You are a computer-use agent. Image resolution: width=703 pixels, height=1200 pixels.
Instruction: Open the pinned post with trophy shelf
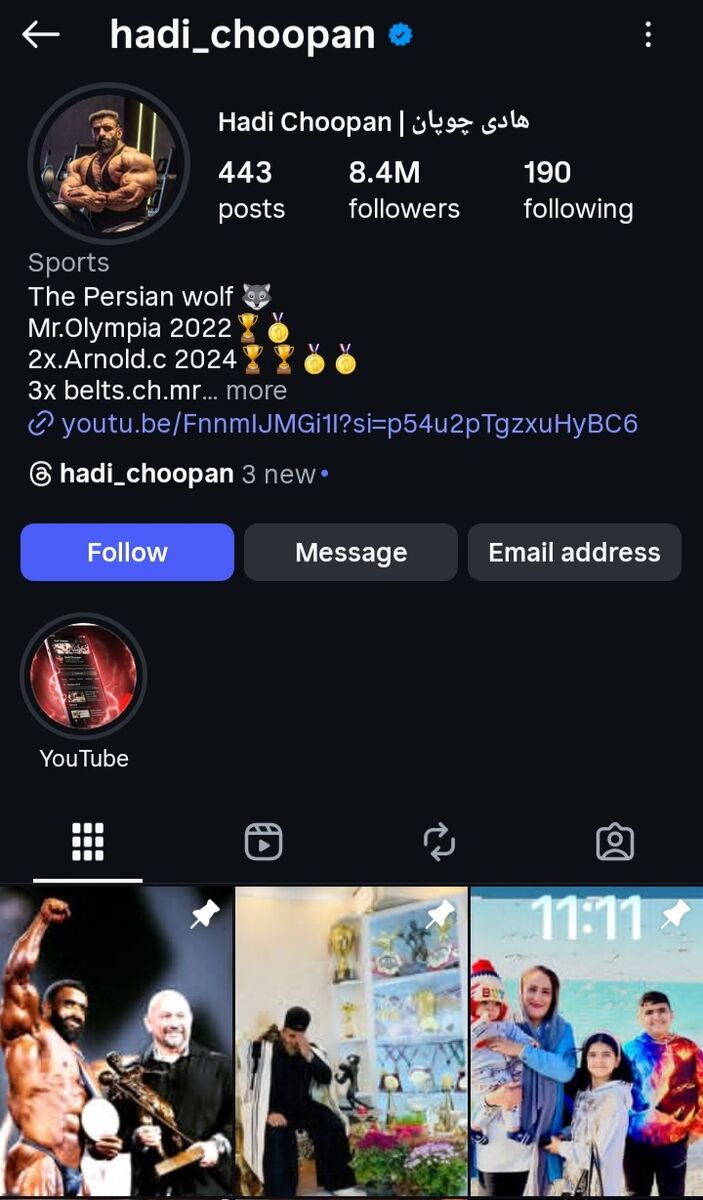351,1042
